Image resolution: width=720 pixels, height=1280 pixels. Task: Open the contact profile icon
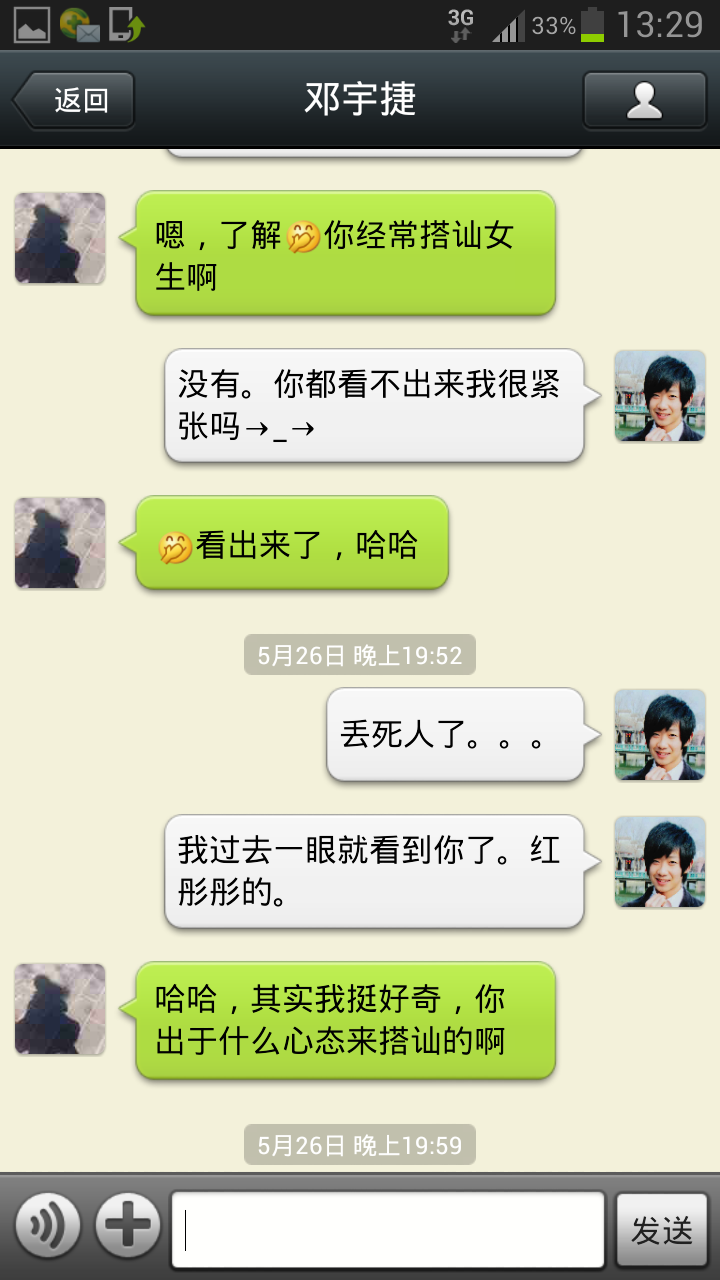pyautogui.click(x=644, y=100)
